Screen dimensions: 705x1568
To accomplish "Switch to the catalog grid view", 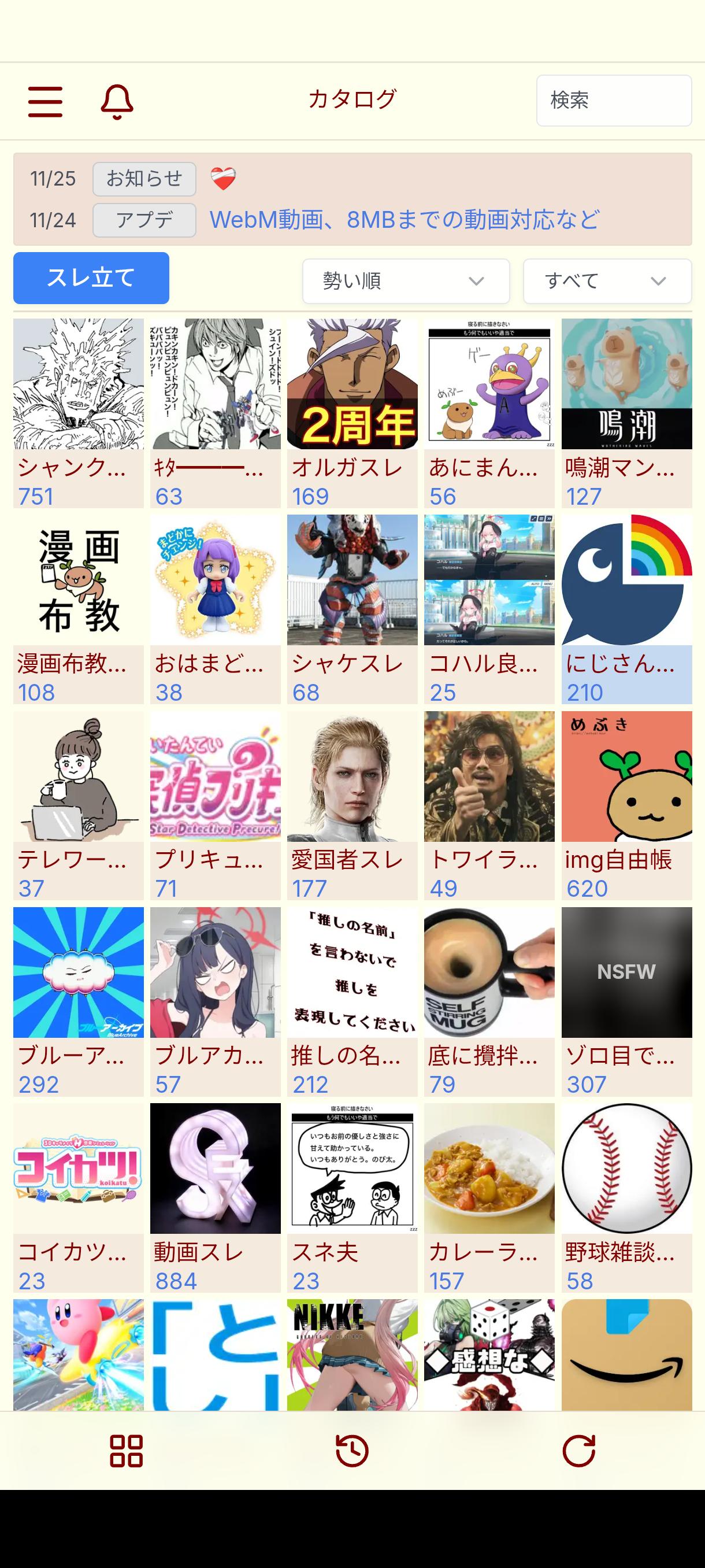I will 126,1451.
